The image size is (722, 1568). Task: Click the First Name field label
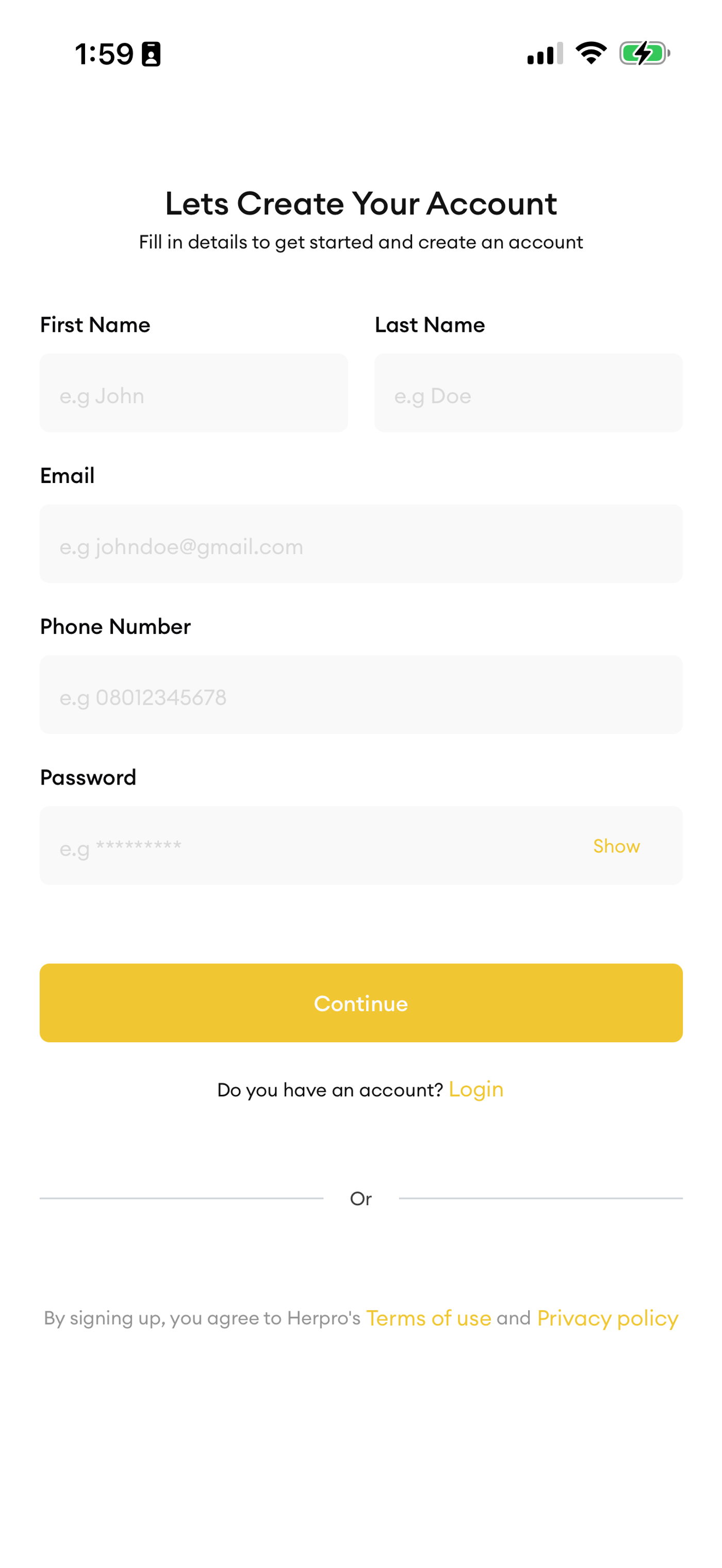coord(95,324)
